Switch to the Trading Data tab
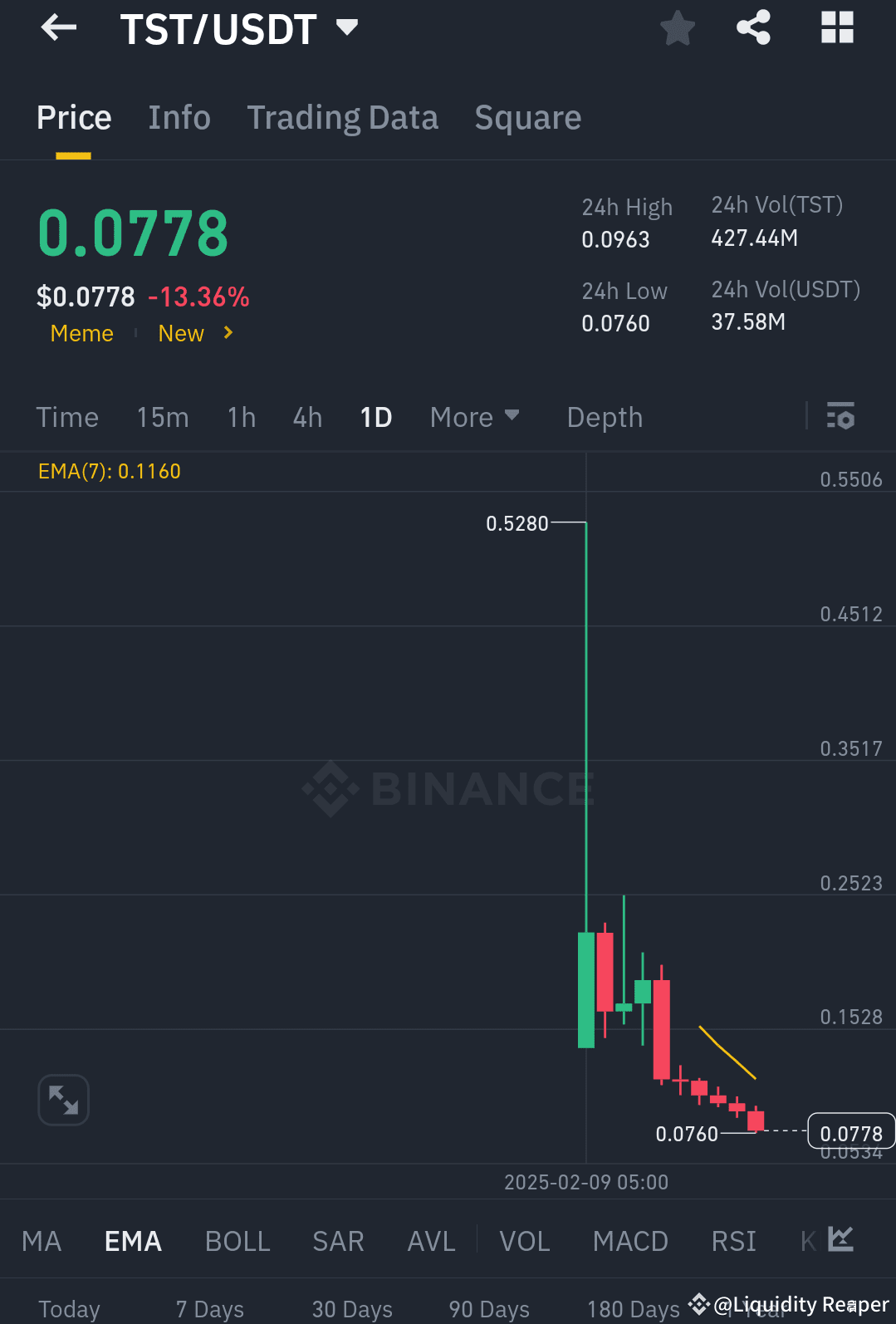The width and height of the screenshot is (896, 1324). [x=342, y=117]
